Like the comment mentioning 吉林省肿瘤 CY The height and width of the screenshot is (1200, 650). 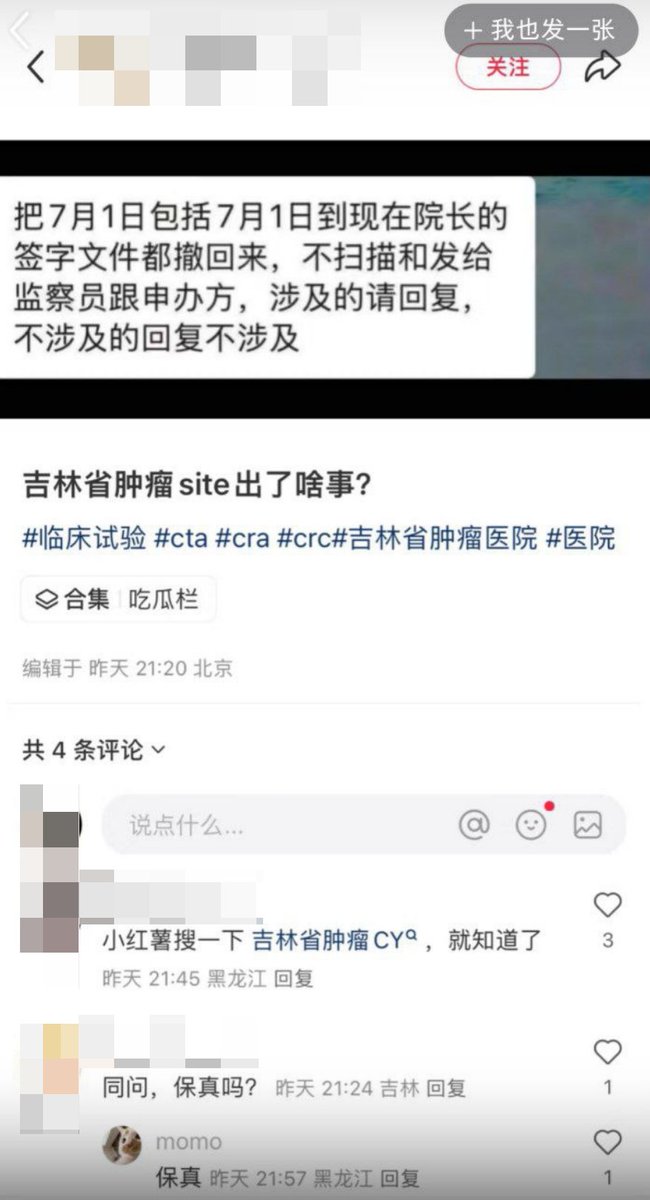click(x=607, y=919)
